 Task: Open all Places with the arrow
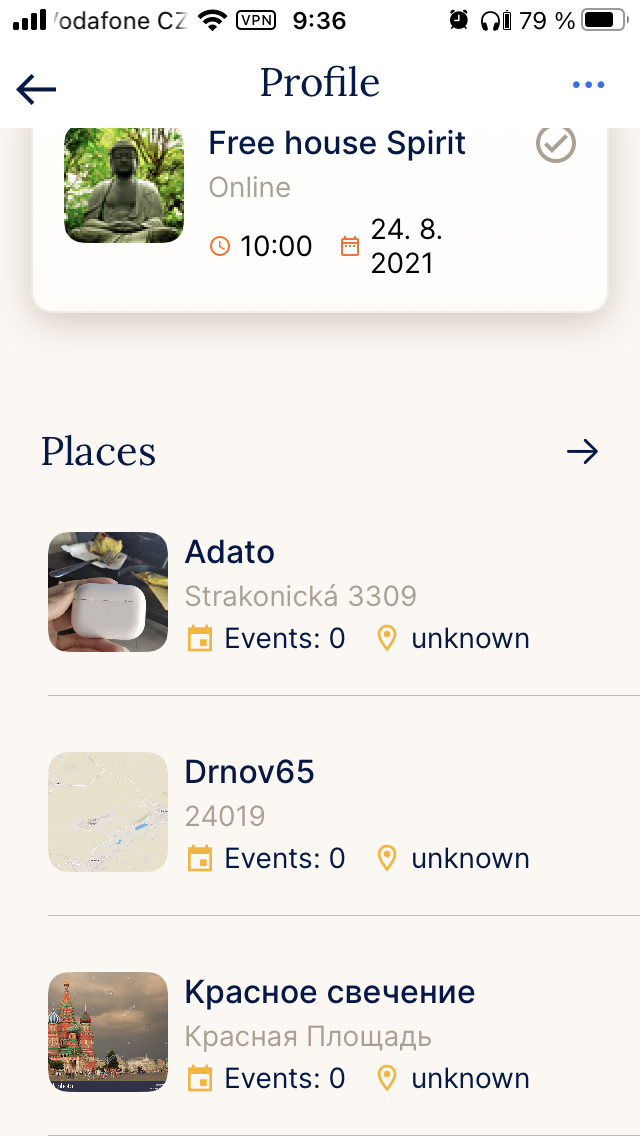pyautogui.click(x=582, y=452)
